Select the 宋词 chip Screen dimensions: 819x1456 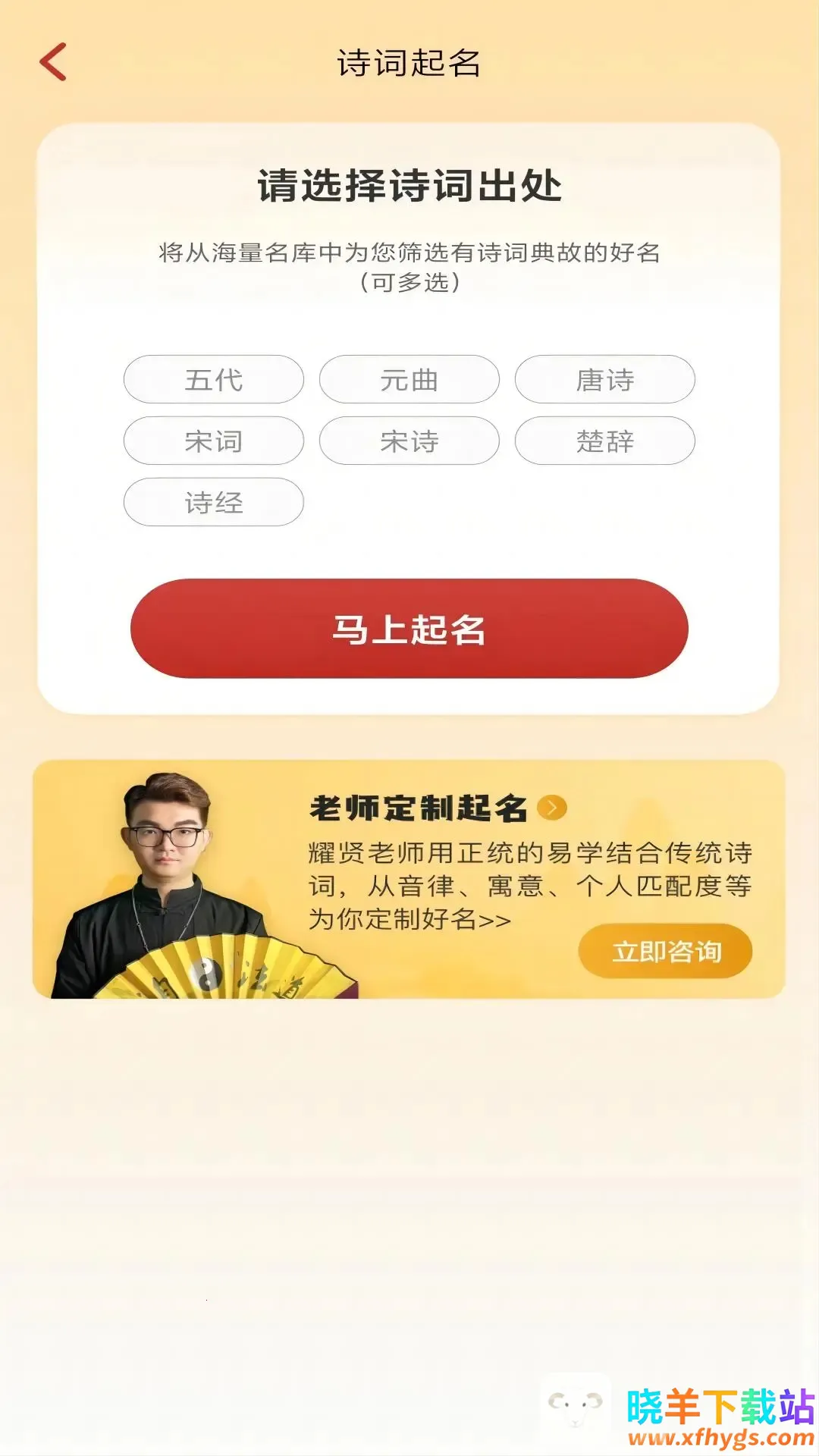click(214, 441)
